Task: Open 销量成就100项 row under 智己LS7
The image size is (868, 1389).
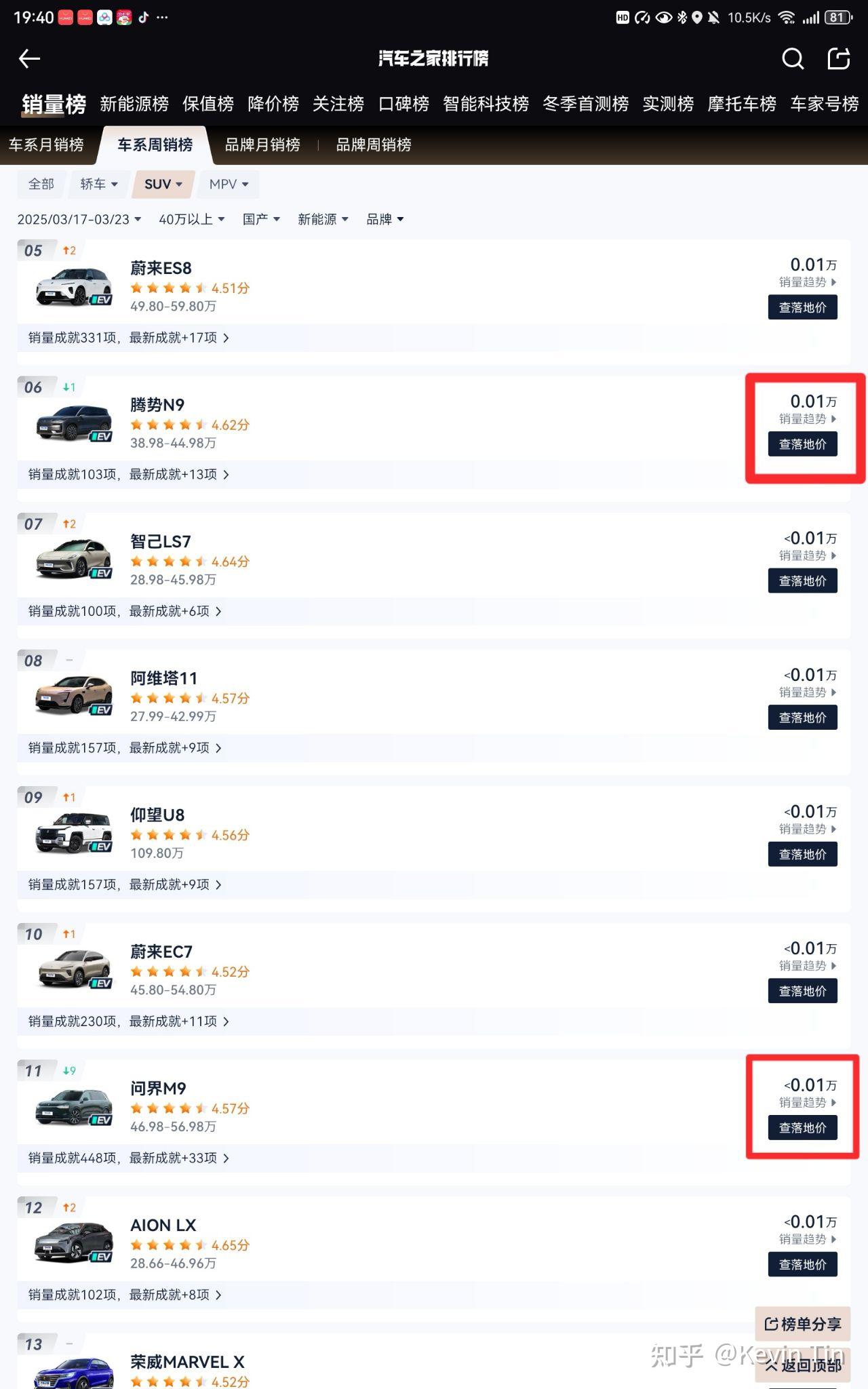Action: pyautogui.click(x=125, y=611)
